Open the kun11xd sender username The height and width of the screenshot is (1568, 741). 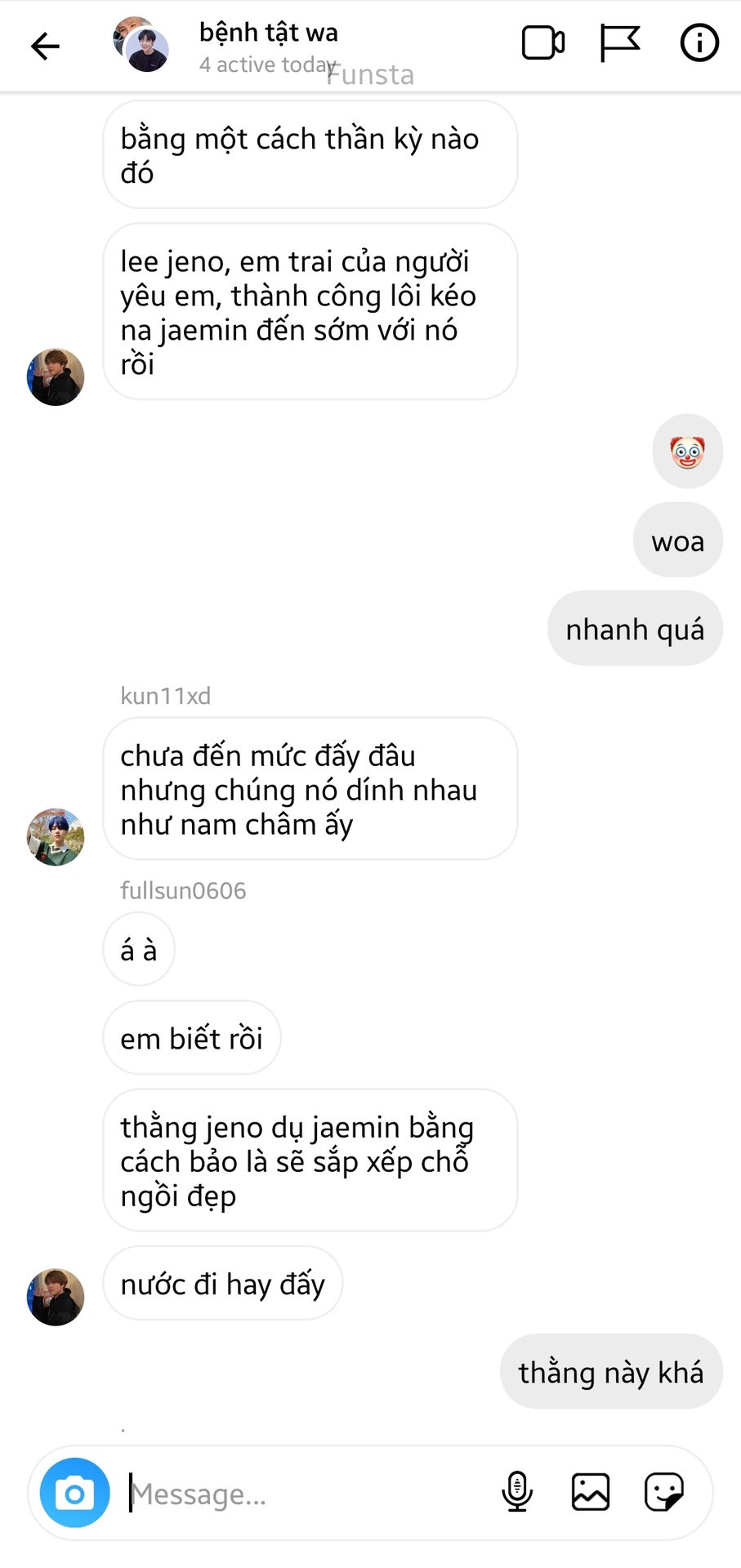coord(166,696)
